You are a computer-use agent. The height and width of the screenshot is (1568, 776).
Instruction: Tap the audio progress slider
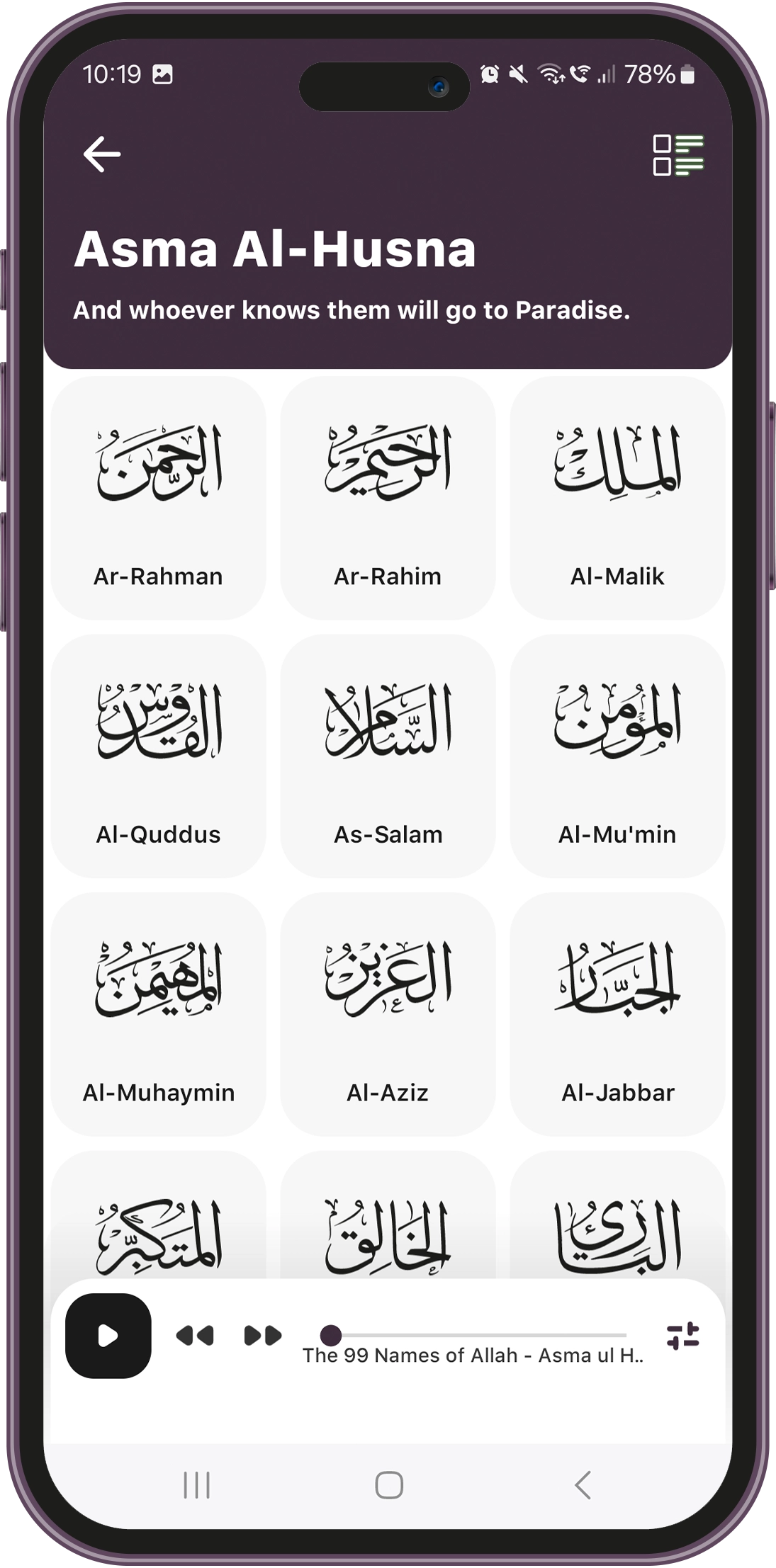pyautogui.click(x=478, y=1335)
